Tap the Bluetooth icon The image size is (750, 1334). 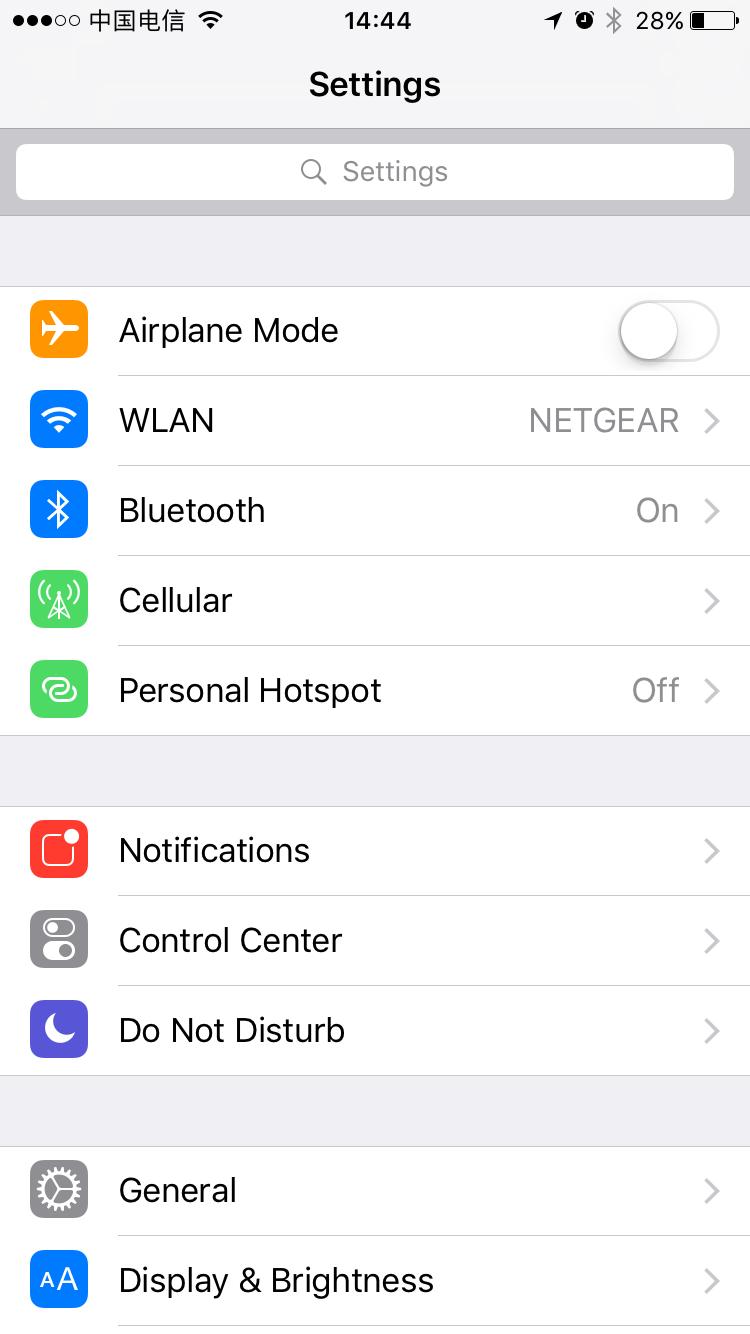[58, 510]
